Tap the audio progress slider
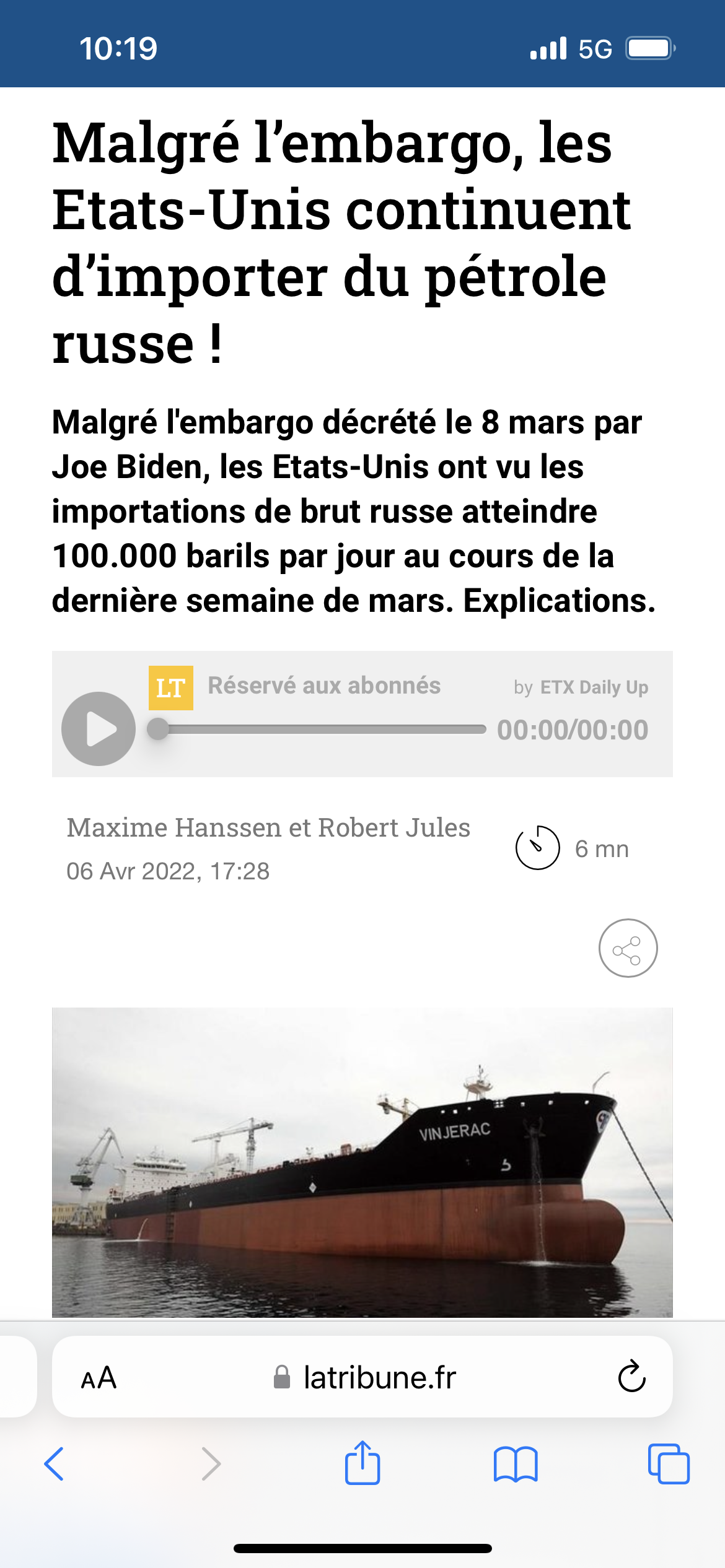Viewport: 725px width, 1568px height. [317, 730]
